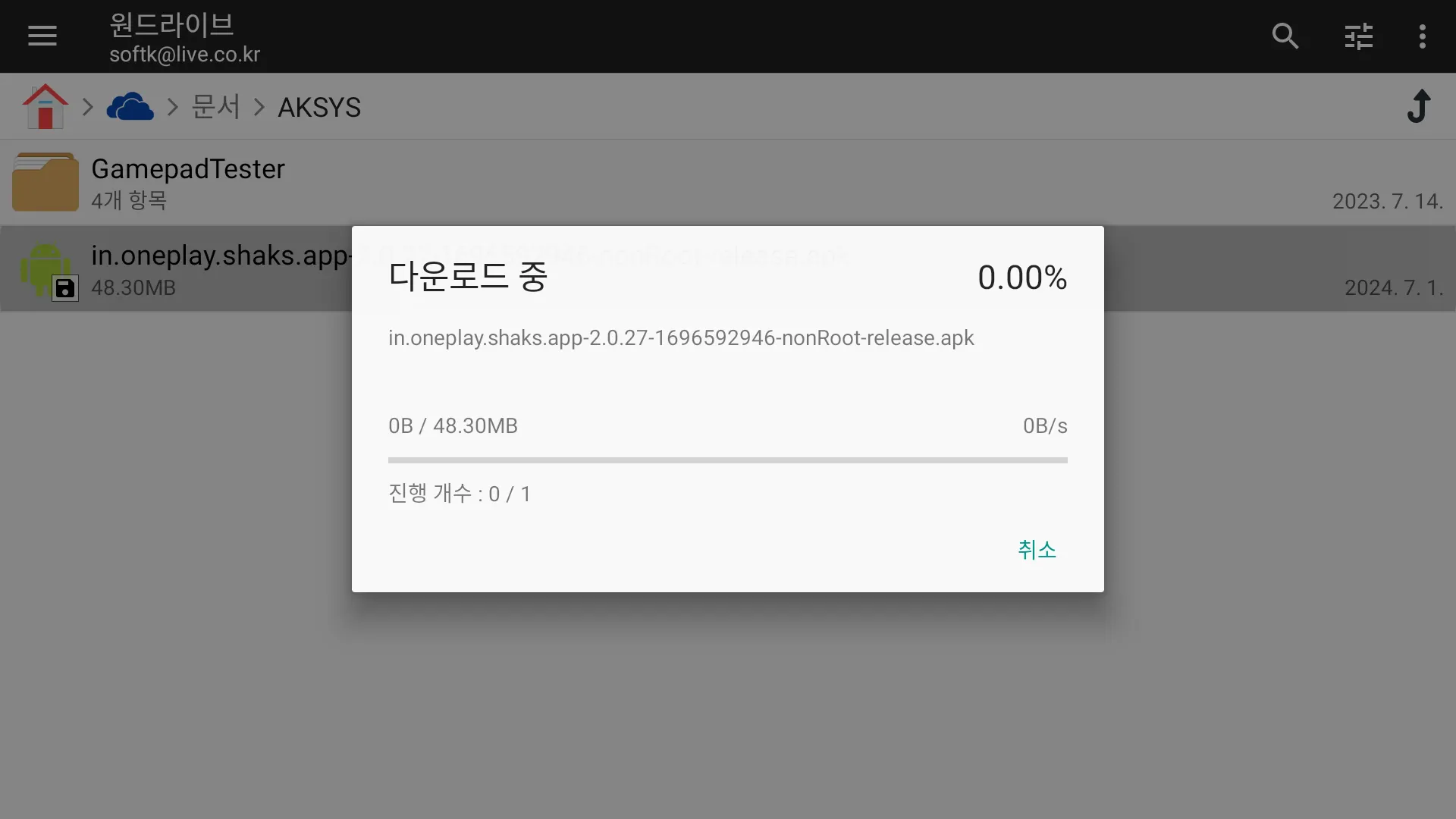The image size is (1456, 819).
Task: Go to the home folder icon
Action: pos(45,107)
